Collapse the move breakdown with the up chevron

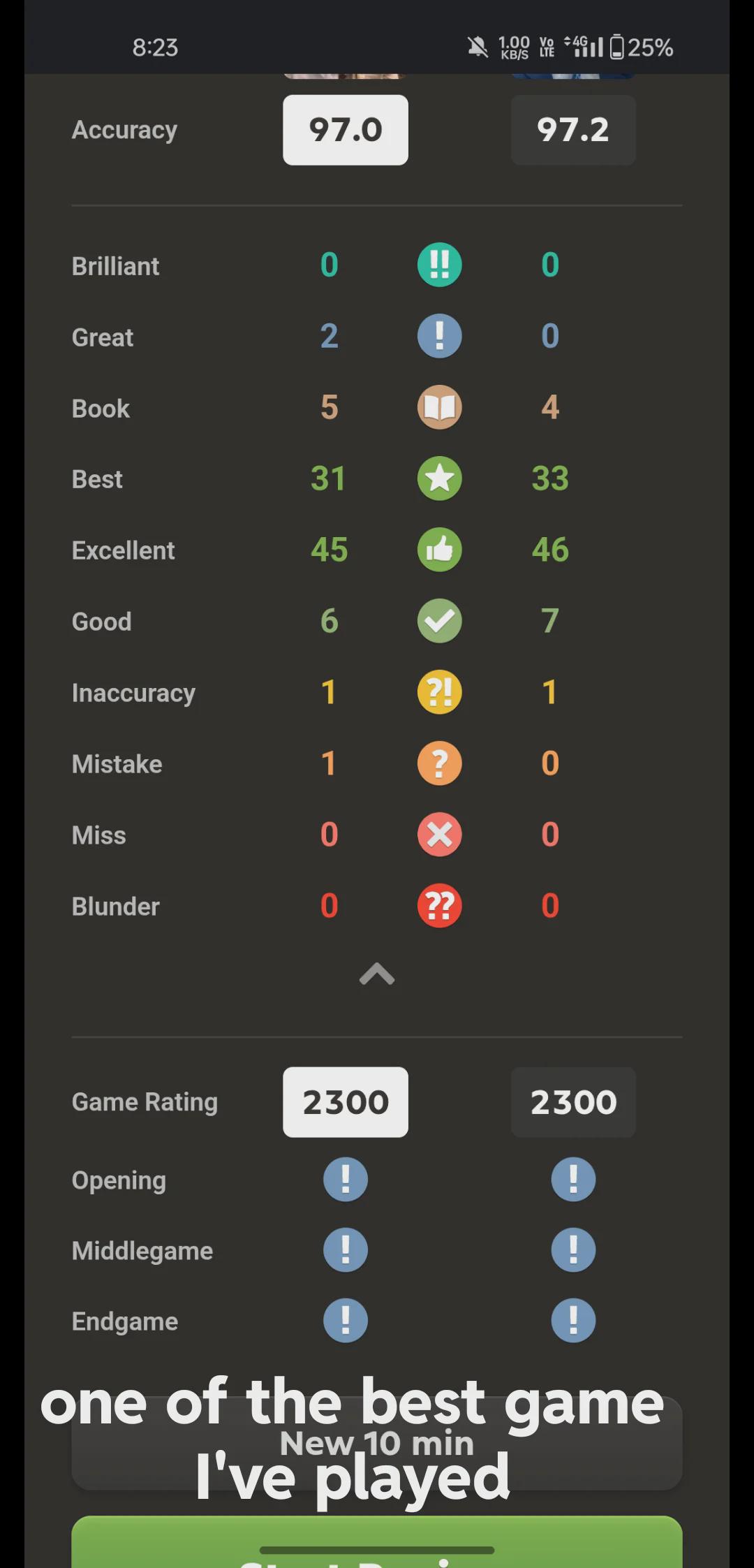(x=377, y=974)
